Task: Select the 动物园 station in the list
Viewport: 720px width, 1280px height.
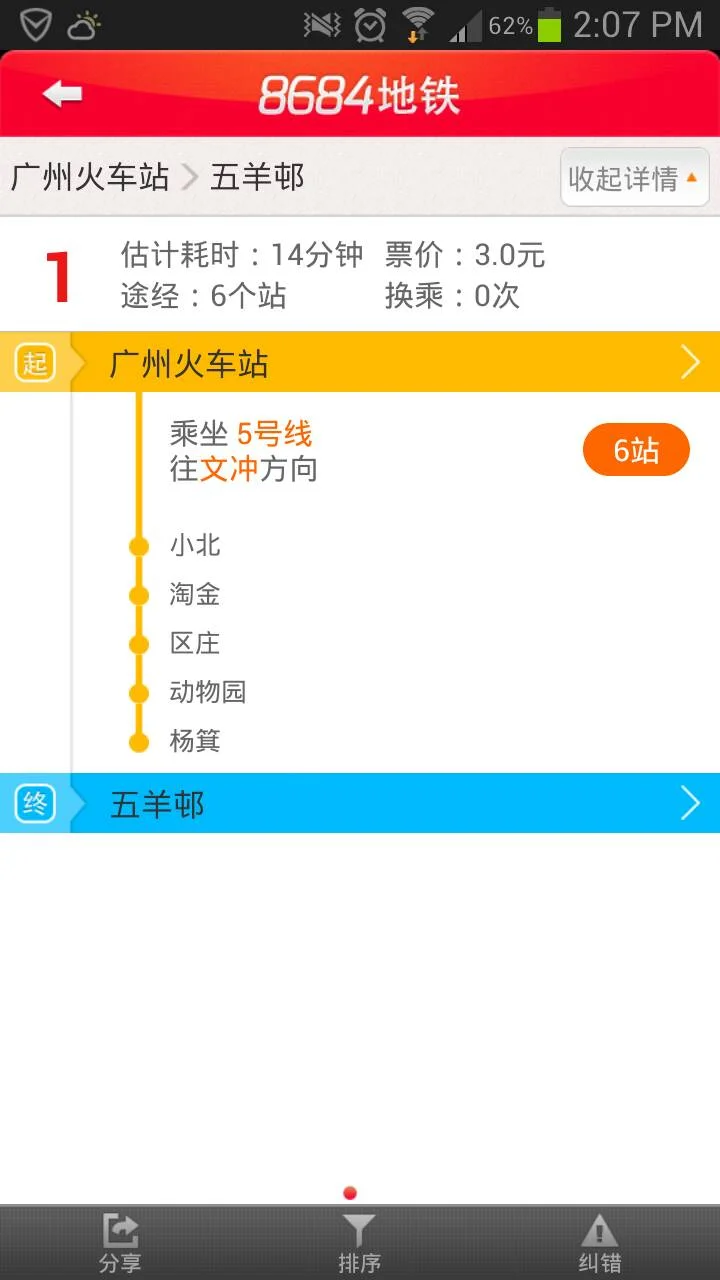Action: (x=208, y=692)
